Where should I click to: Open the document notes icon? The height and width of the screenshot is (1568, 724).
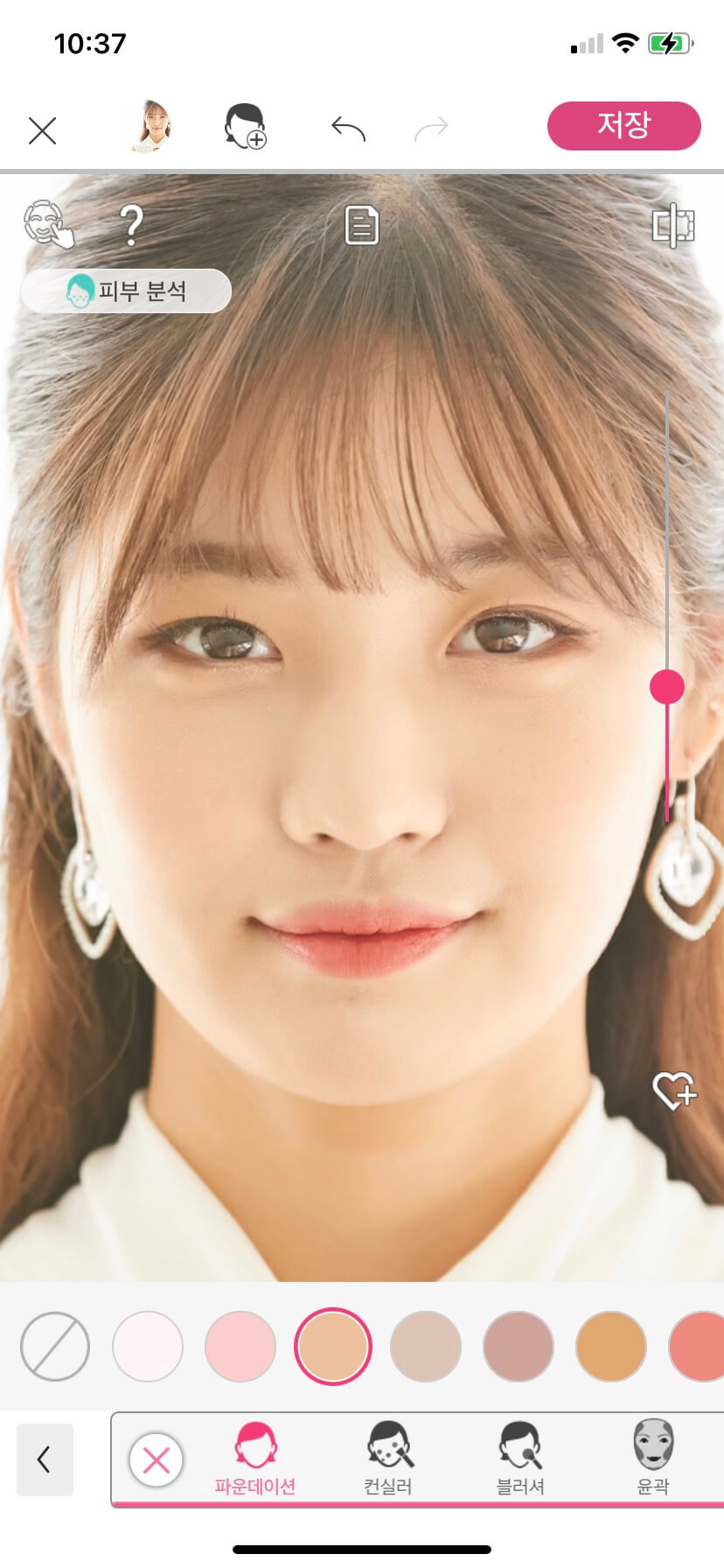pos(361,225)
